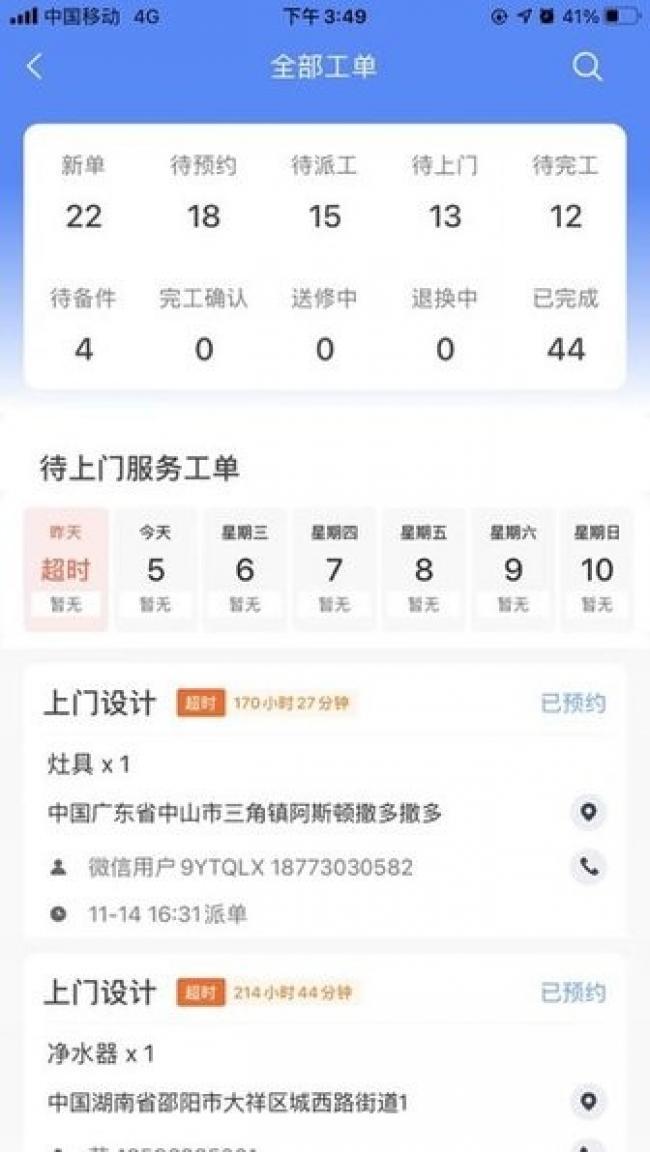Open map location for 中山市 address
This screenshot has height=1152, width=650.
(588, 813)
